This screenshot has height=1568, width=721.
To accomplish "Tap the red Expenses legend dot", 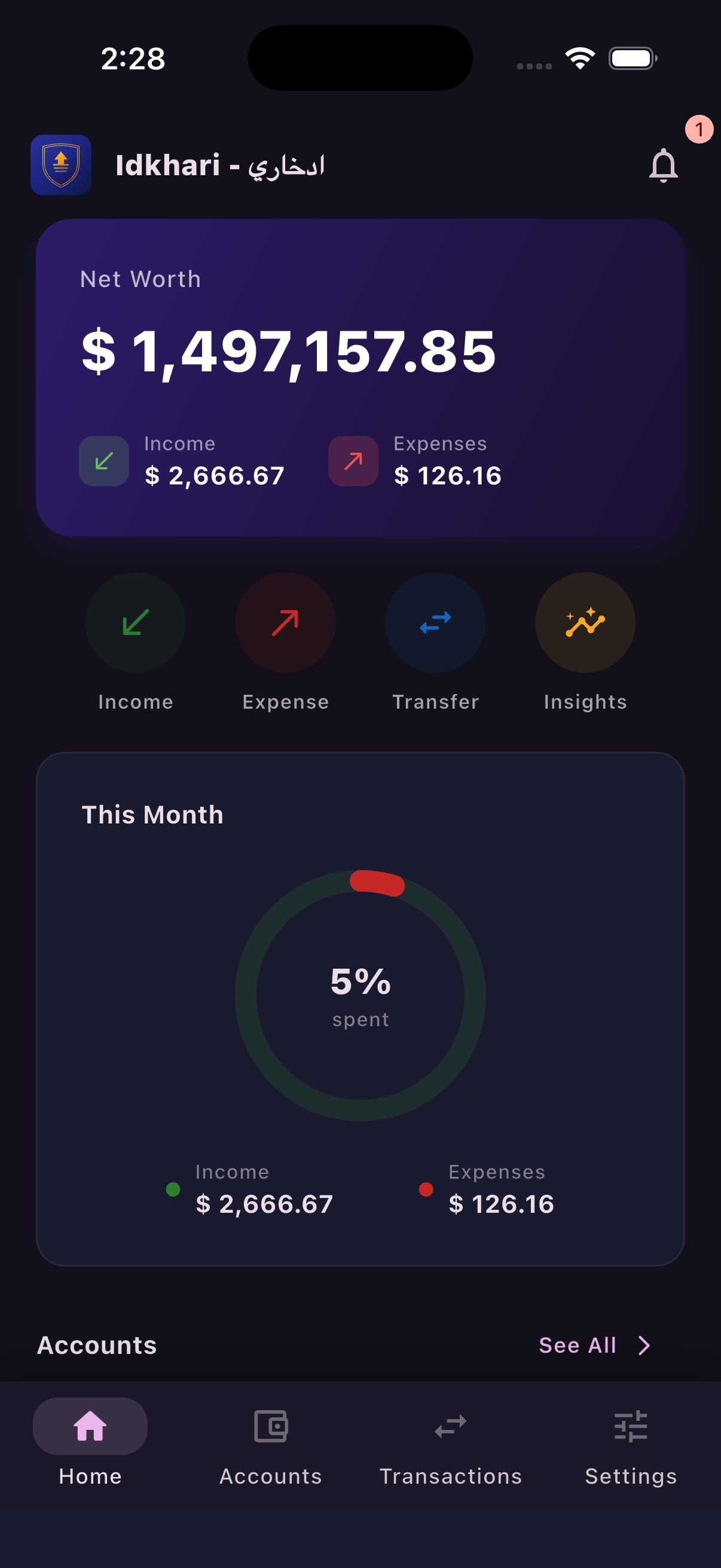I will tap(426, 1189).
